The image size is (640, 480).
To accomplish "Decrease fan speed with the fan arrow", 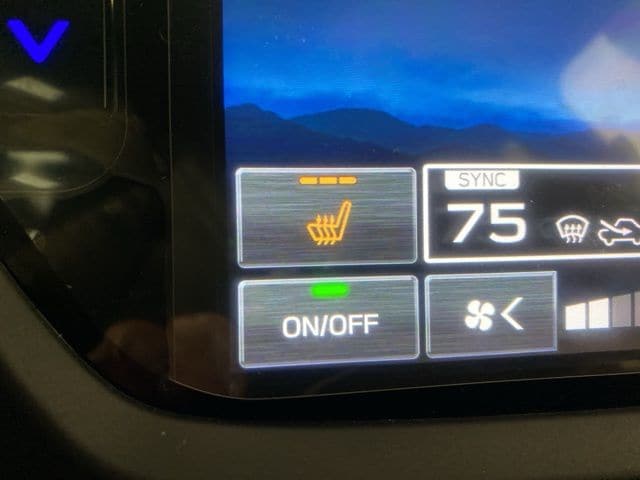I will point(491,315).
